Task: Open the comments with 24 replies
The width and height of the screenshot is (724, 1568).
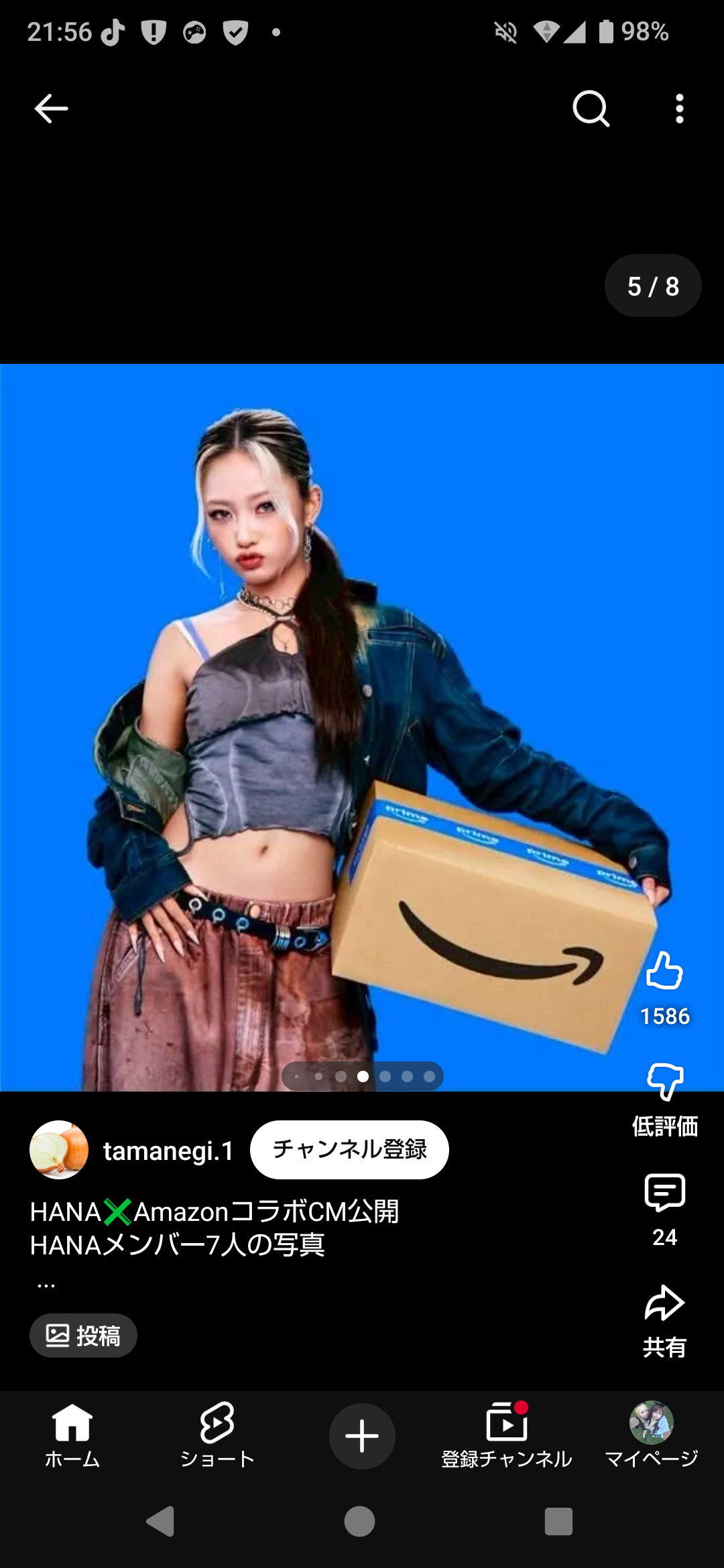Action: (664, 1210)
